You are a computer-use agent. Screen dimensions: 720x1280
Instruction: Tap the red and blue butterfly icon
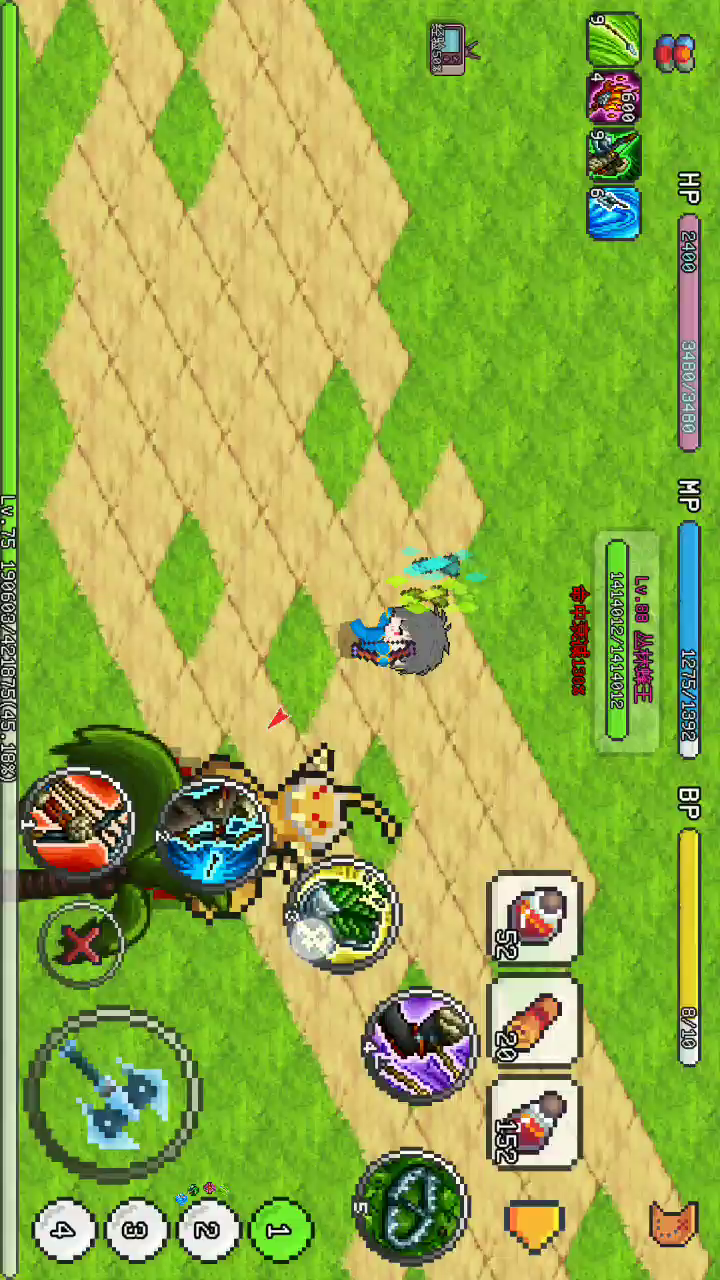tap(675, 52)
